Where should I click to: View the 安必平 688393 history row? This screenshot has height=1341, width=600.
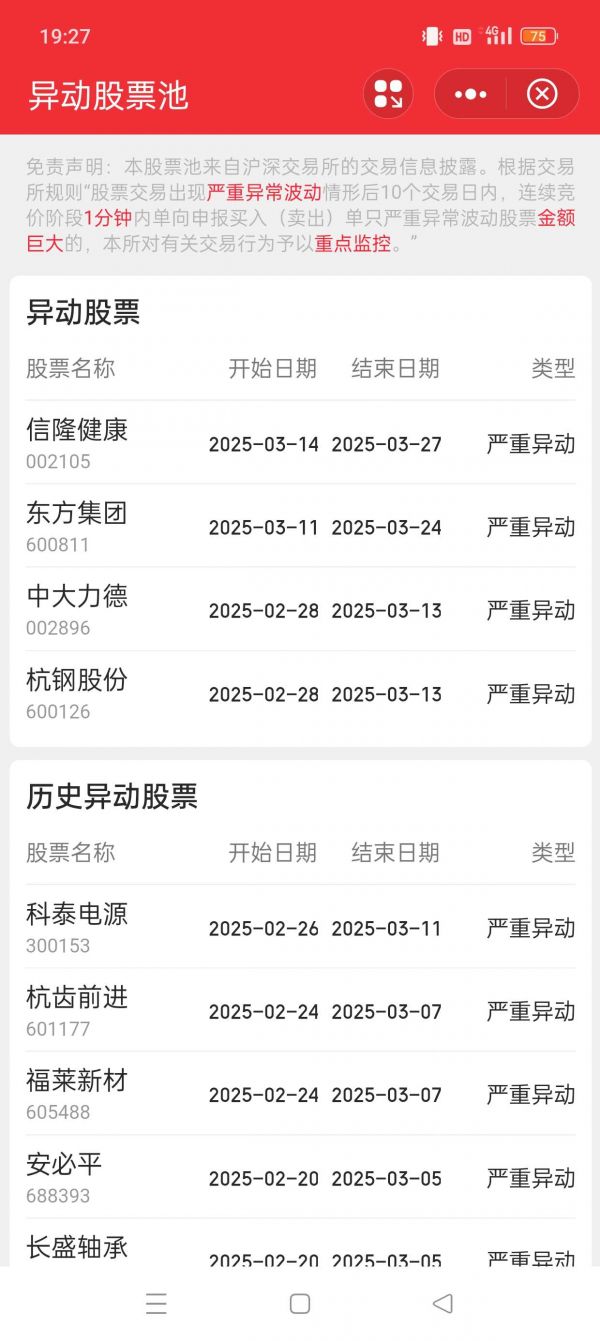coord(300,1177)
